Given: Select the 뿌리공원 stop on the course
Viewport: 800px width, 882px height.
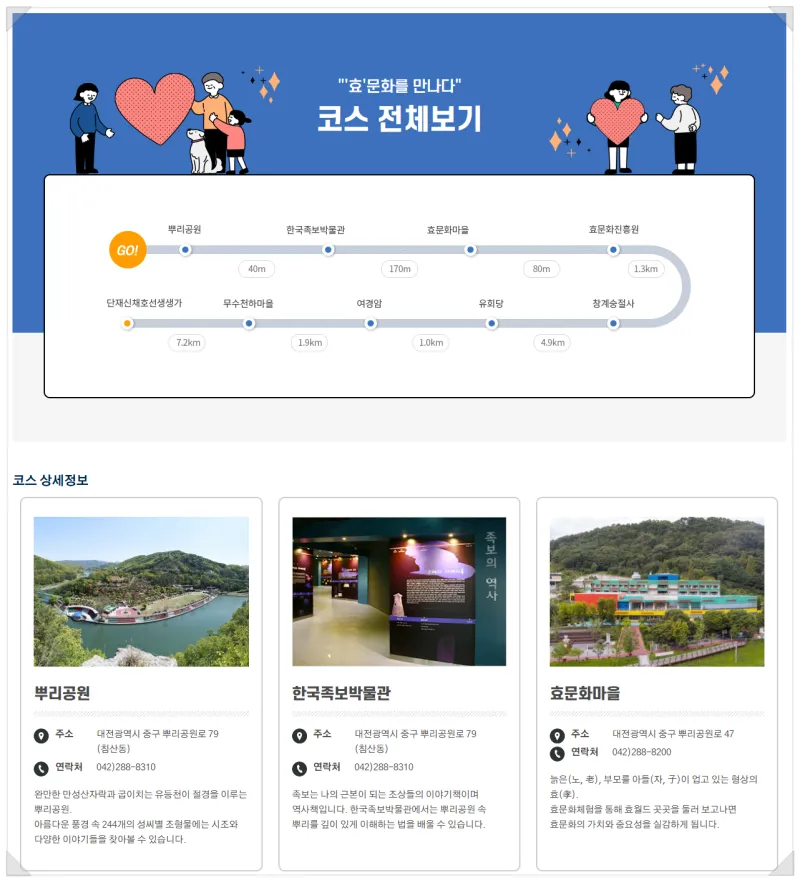Looking at the screenshot, I should [x=185, y=249].
